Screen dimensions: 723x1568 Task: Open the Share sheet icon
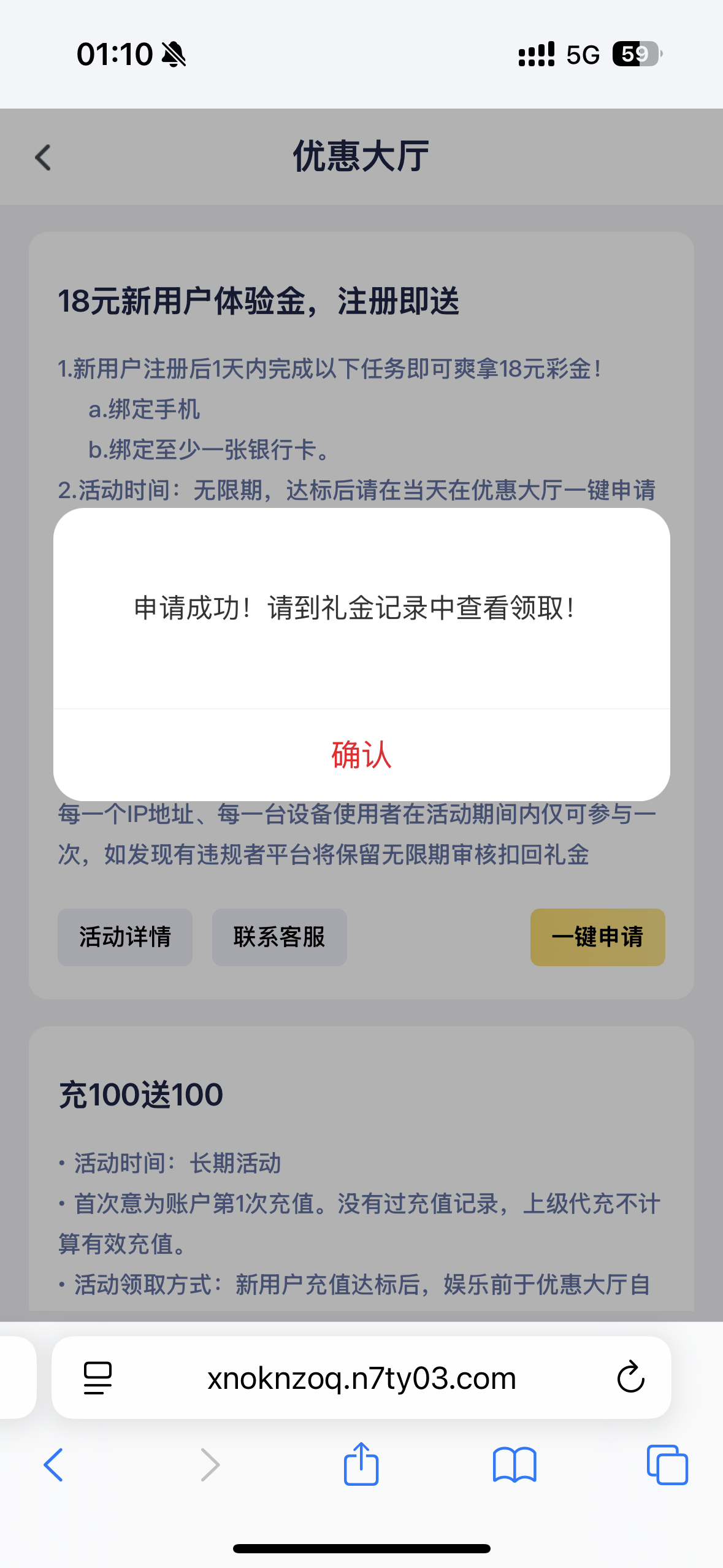(361, 1464)
